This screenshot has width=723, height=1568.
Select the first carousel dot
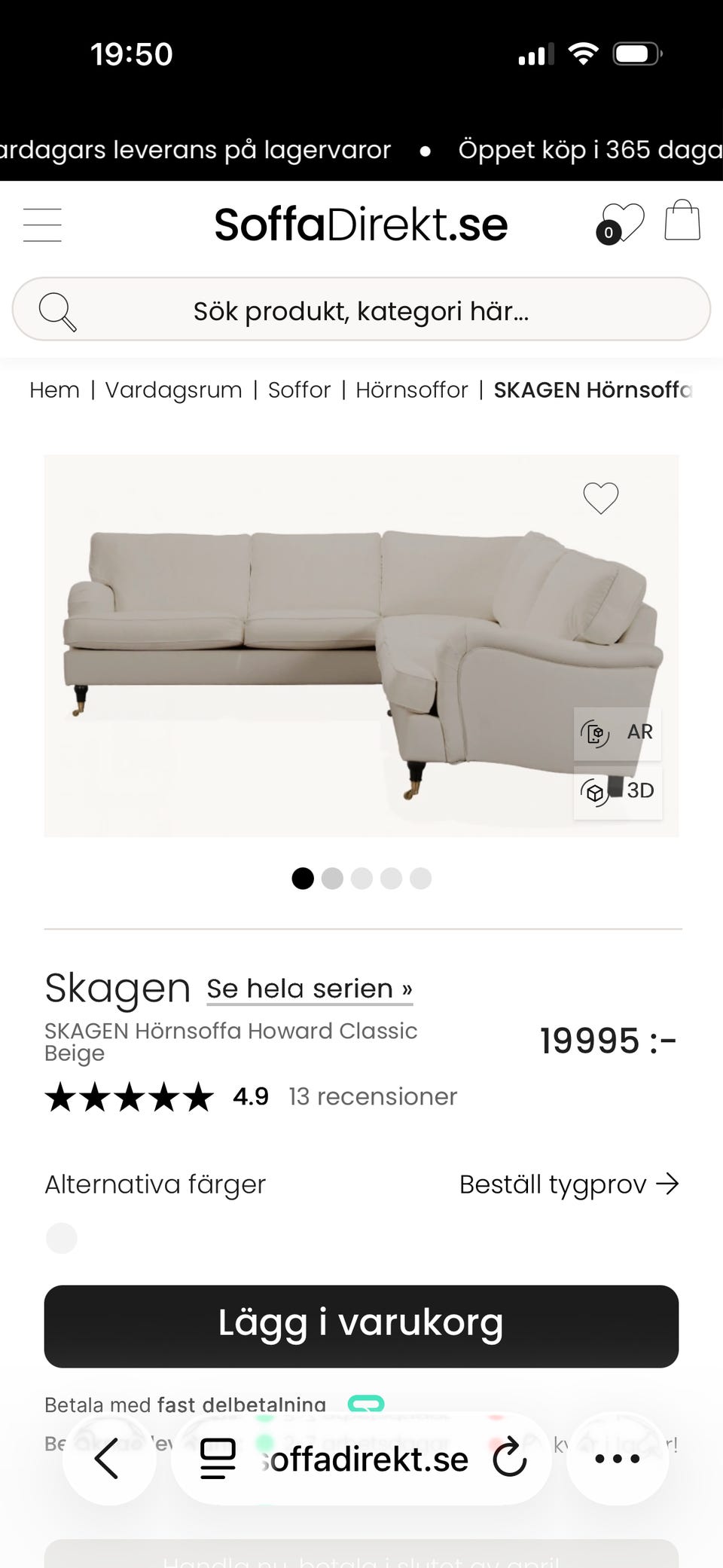pos(303,879)
